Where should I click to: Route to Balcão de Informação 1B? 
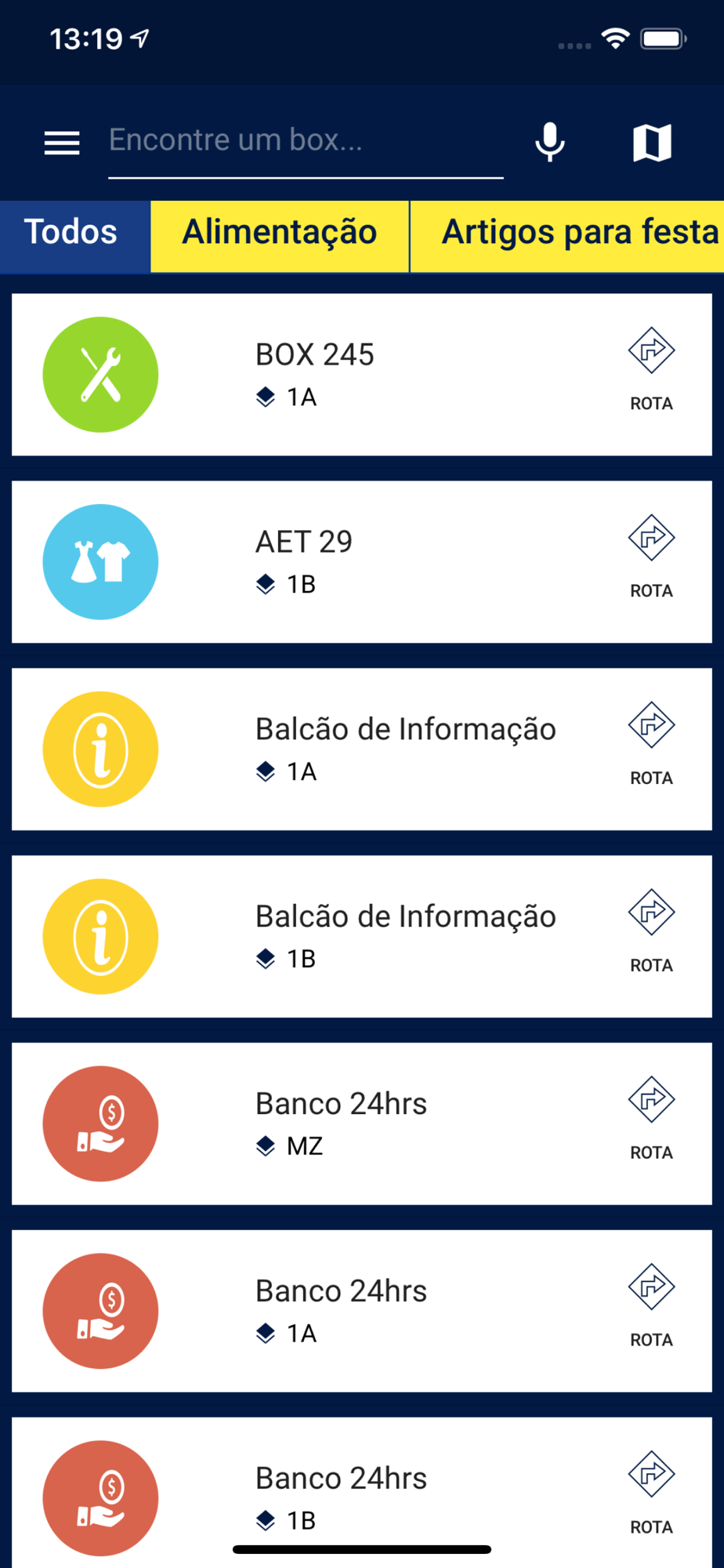(x=651, y=931)
